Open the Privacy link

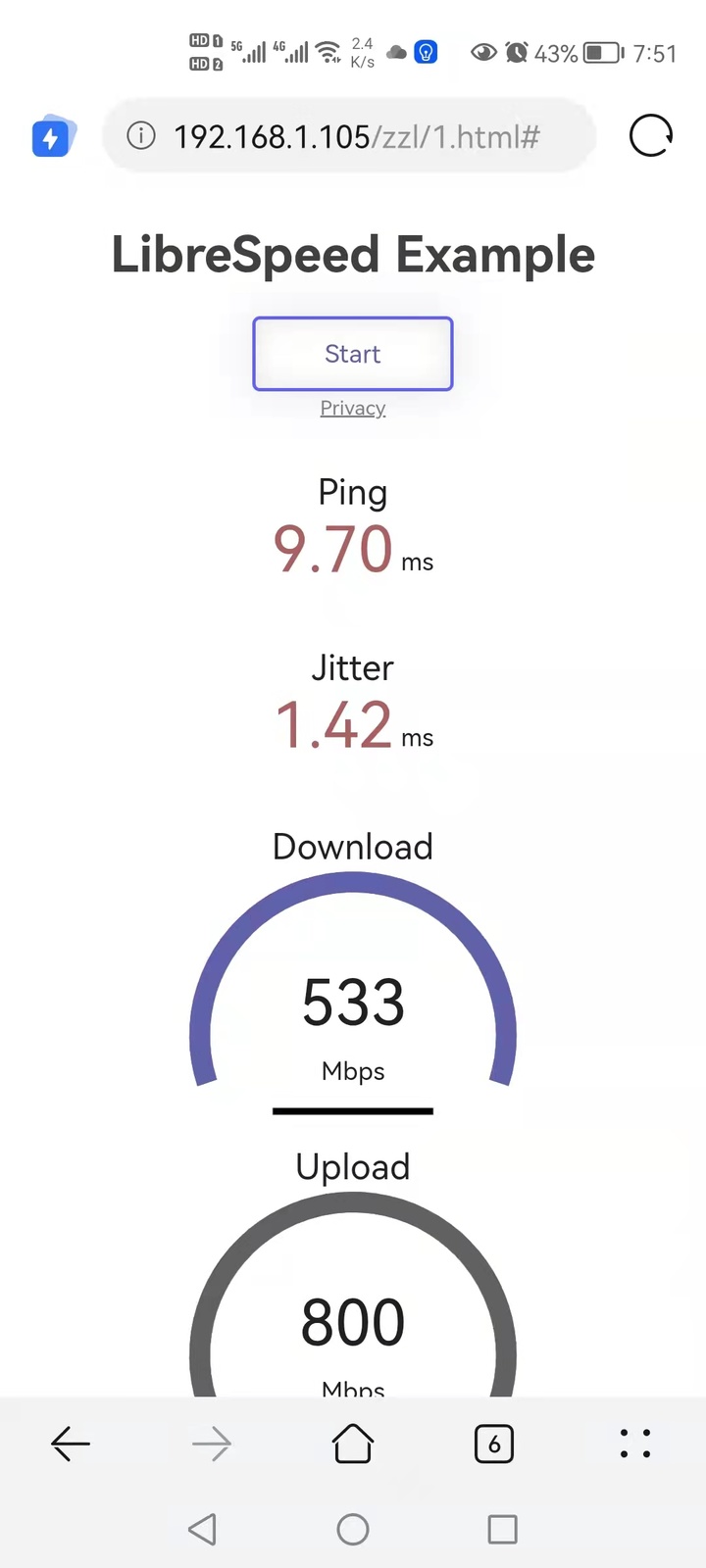point(352,408)
